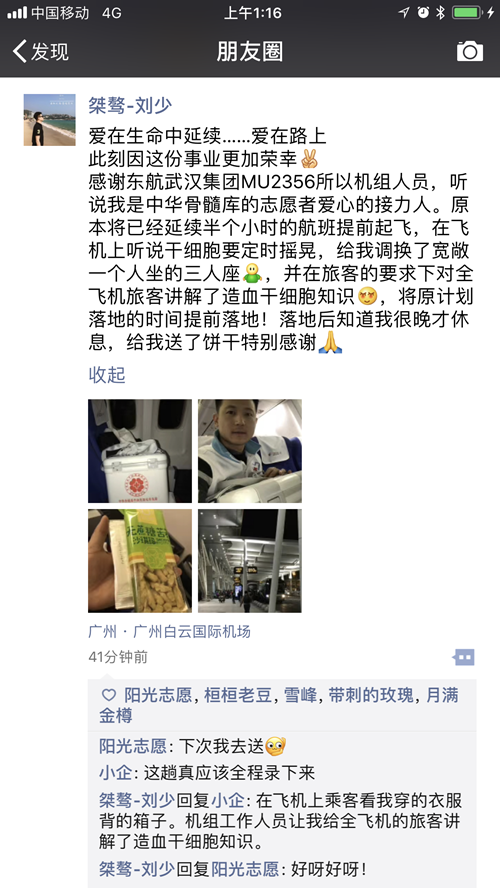The image size is (500, 888).
Task: Open 带刺的玫瑰's profile from likes
Action: coord(371,695)
